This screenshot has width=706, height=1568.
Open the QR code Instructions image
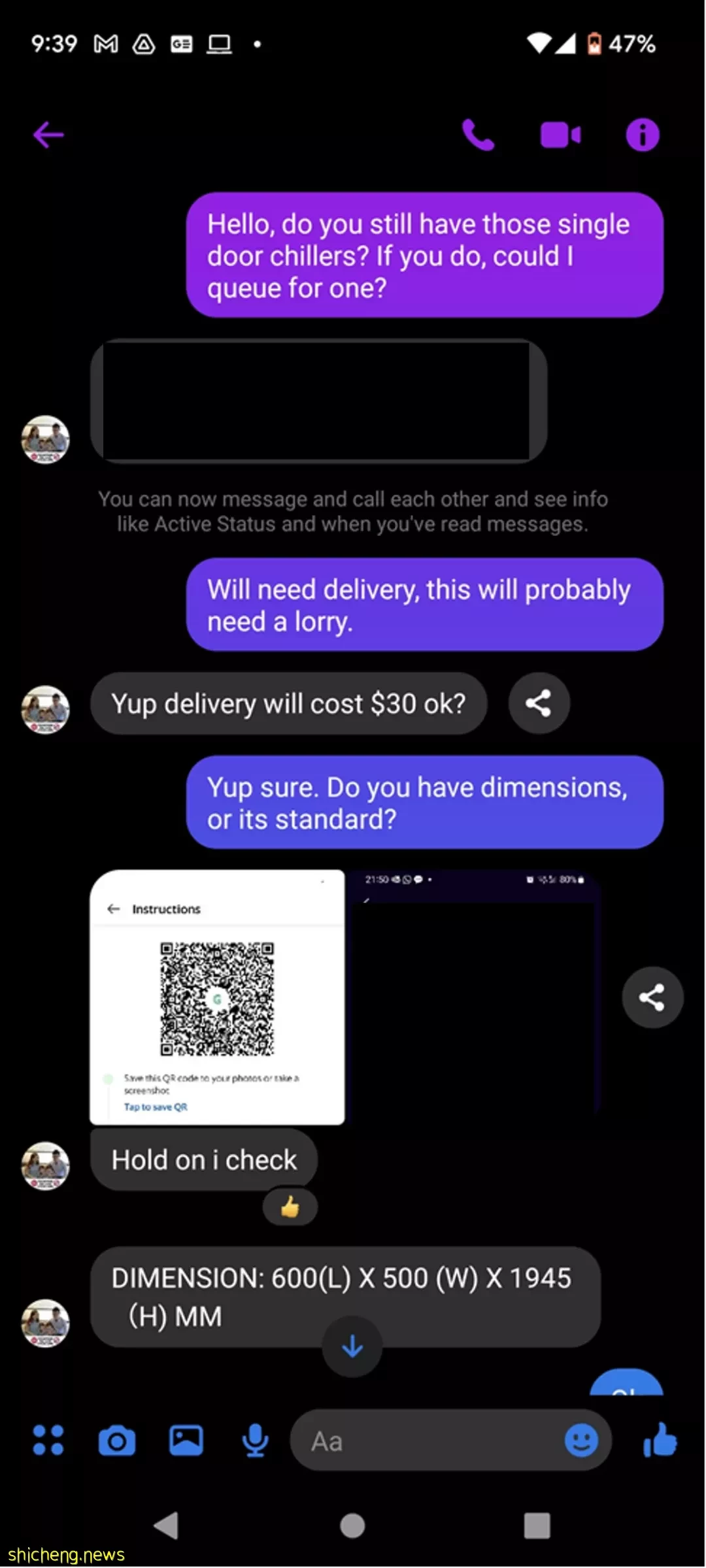[x=217, y=997]
